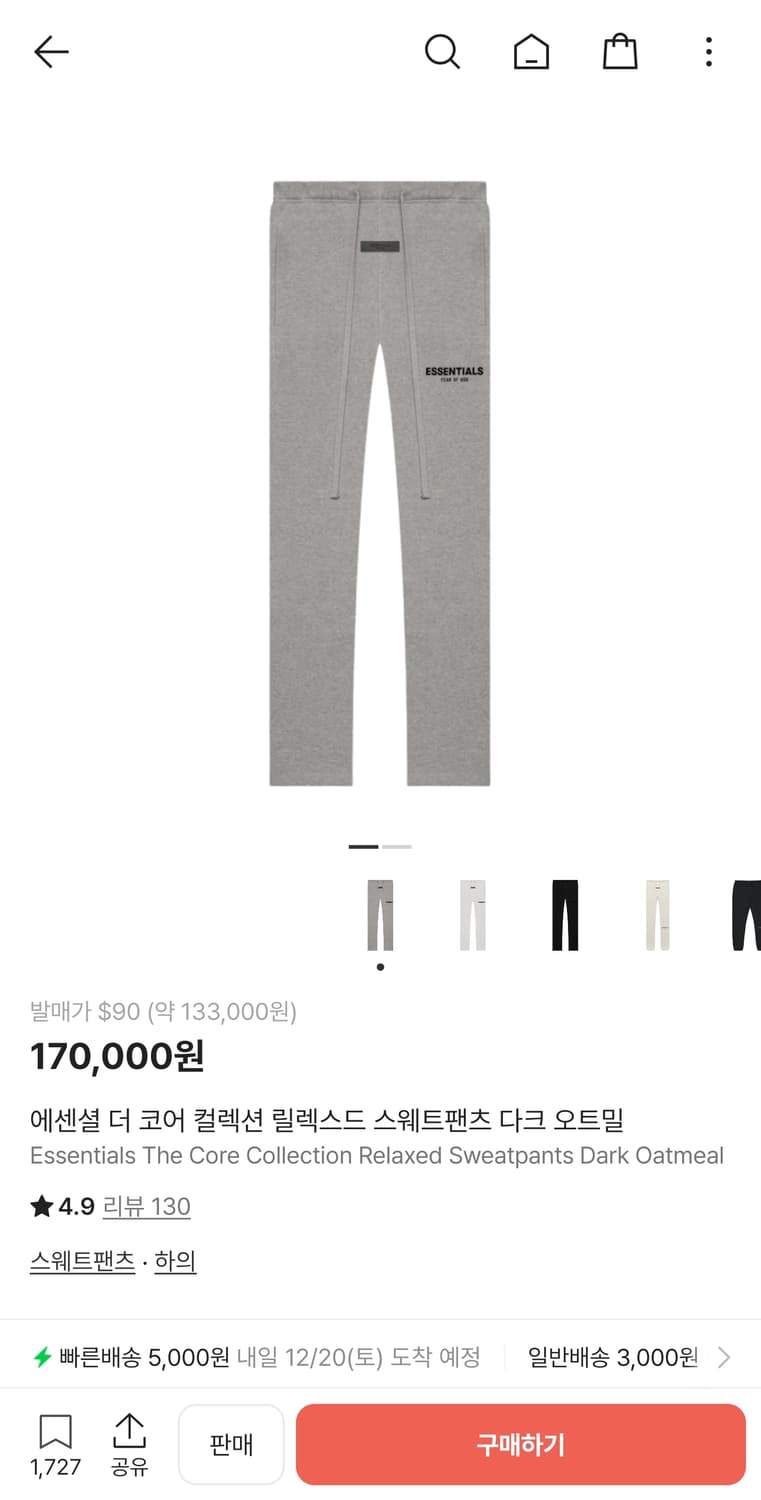Open the more options menu

point(708,51)
